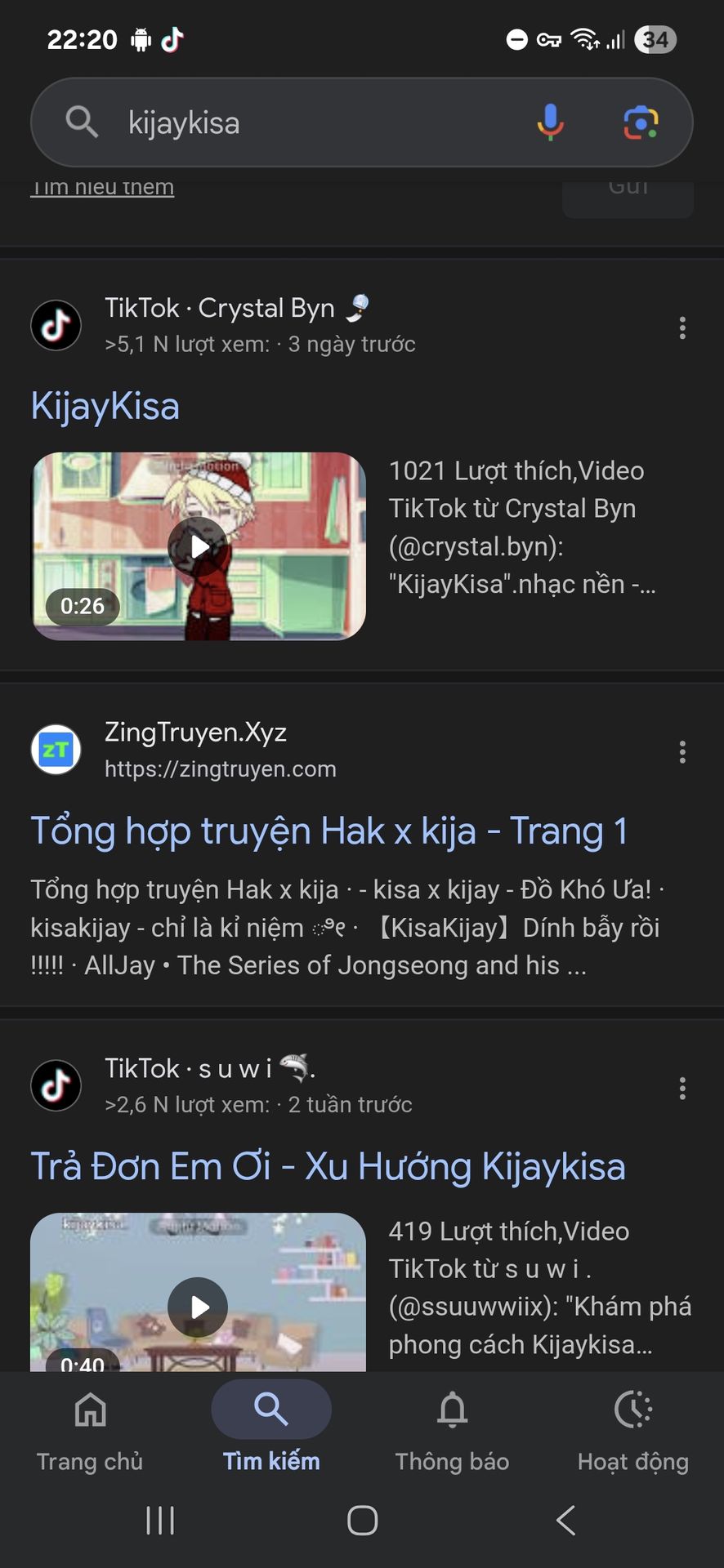
Task: Go to Trang chủ tab
Action: tap(90, 1428)
